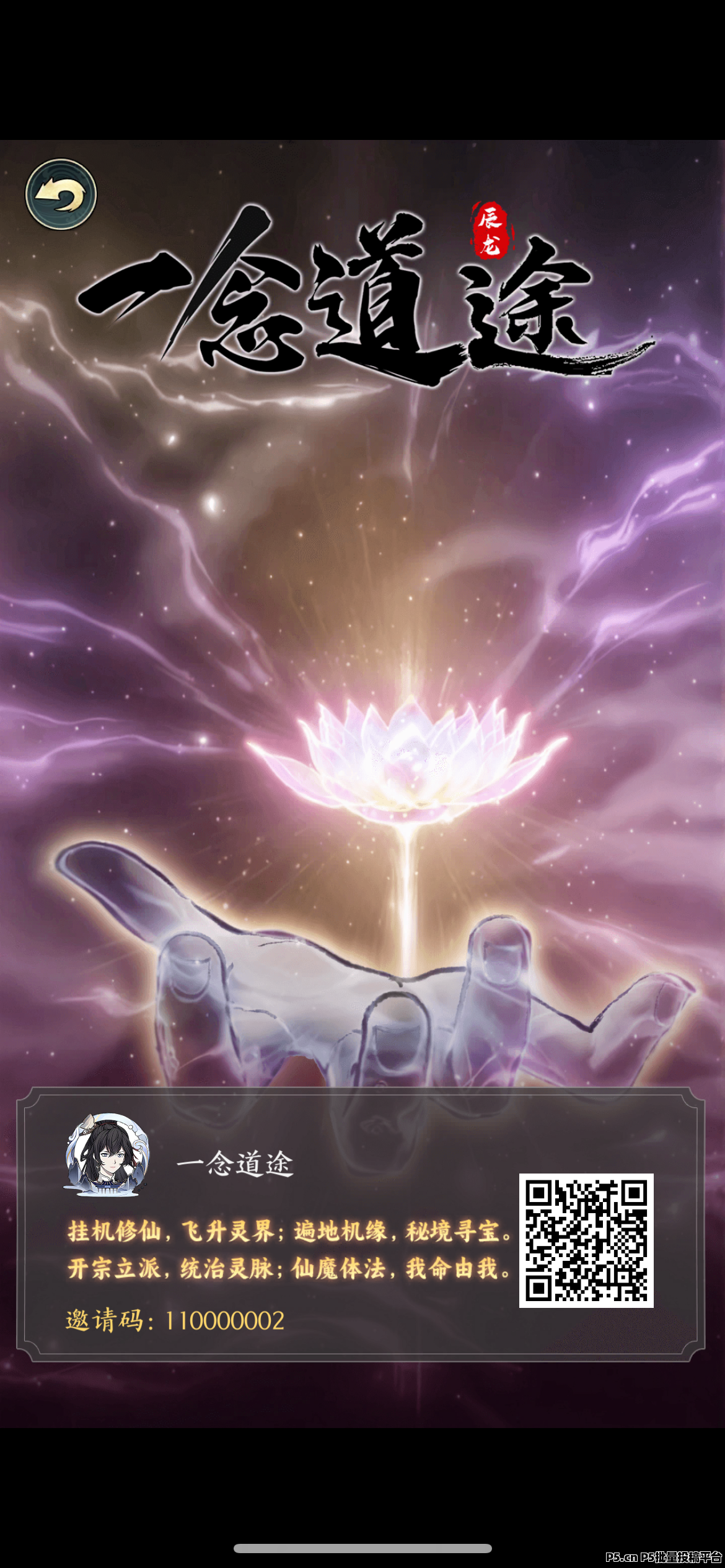Tap the round back arrow button
The height and width of the screenshot is (1568, 725).
coord(61,194)
